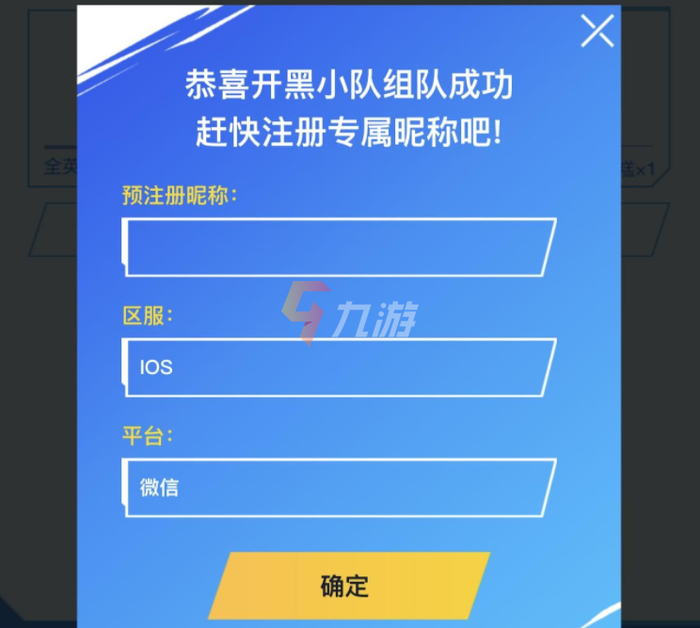Close the registration dialog
Image resolution: width=700 pixels, height=628 pixels.
[x=597, y=31]
